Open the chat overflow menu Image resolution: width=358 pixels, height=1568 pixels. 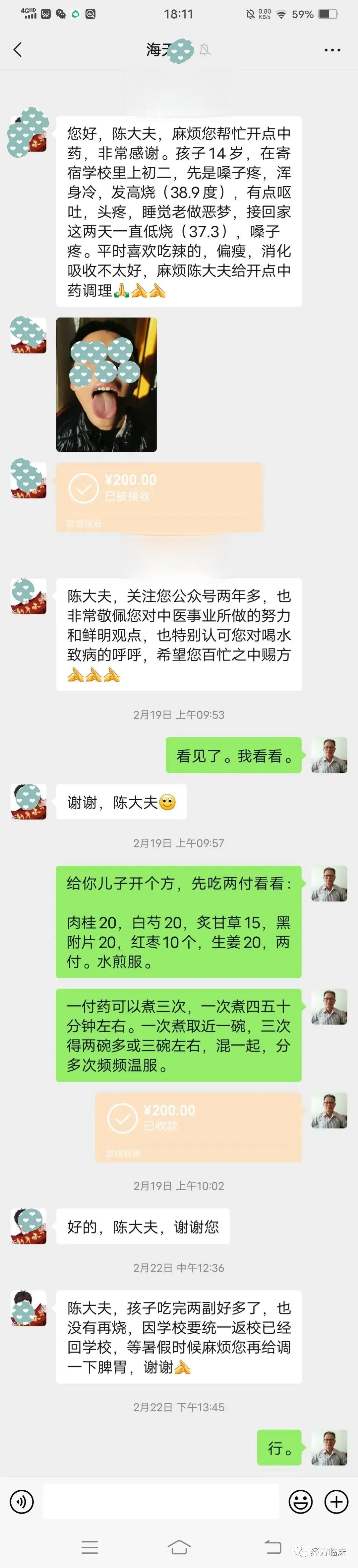(332, 50)
